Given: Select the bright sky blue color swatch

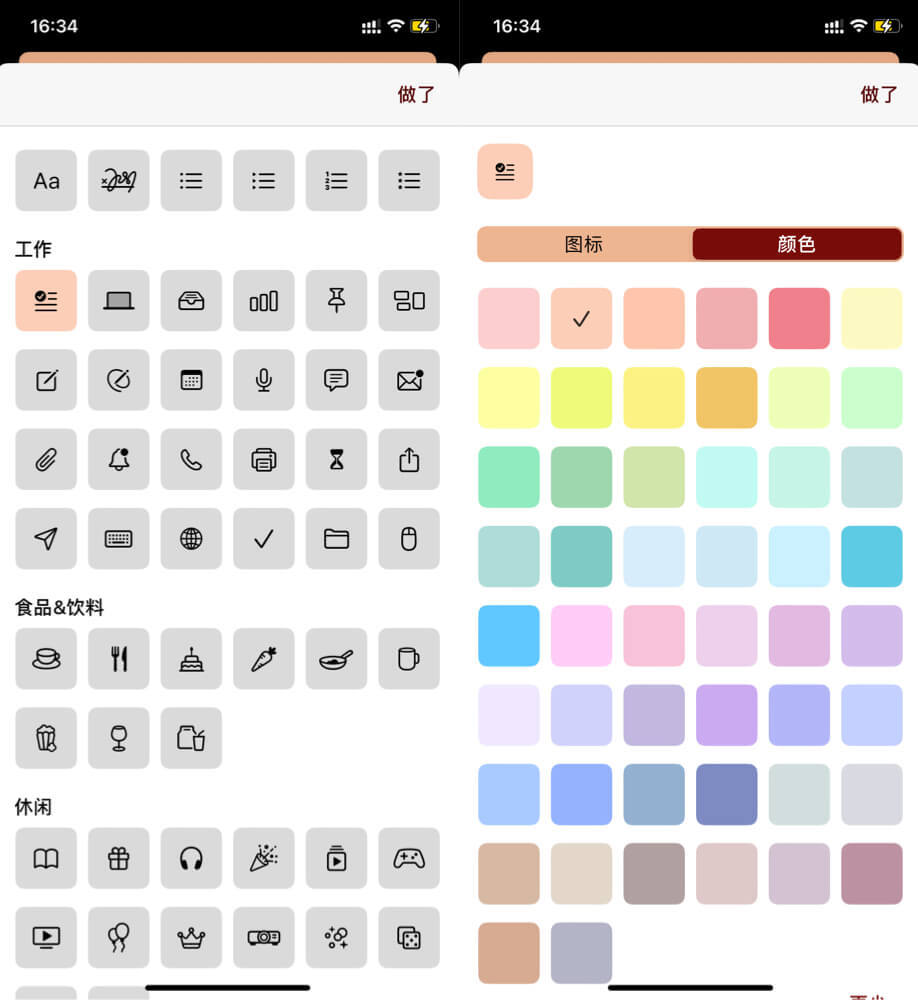Looking at the screenshot, I should (509, 636).
